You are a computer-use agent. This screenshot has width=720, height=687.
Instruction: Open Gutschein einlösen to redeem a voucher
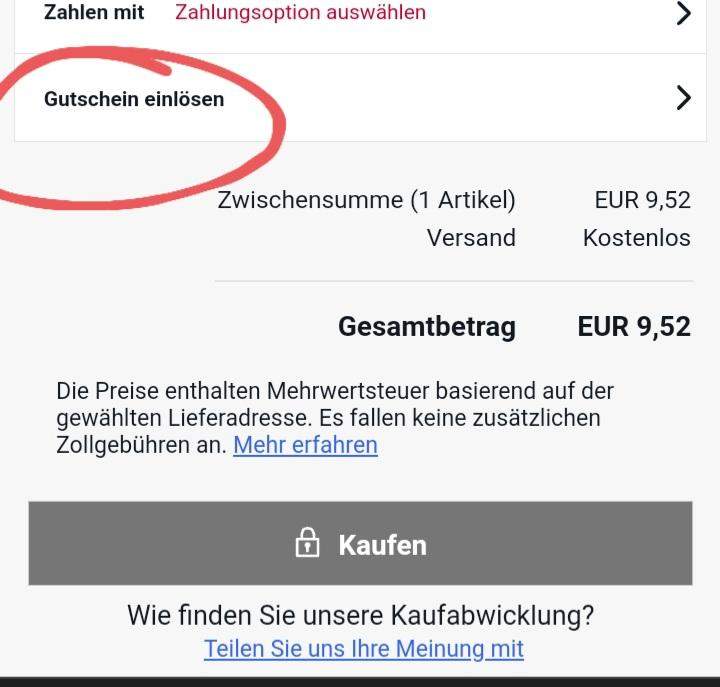[360, 98]
